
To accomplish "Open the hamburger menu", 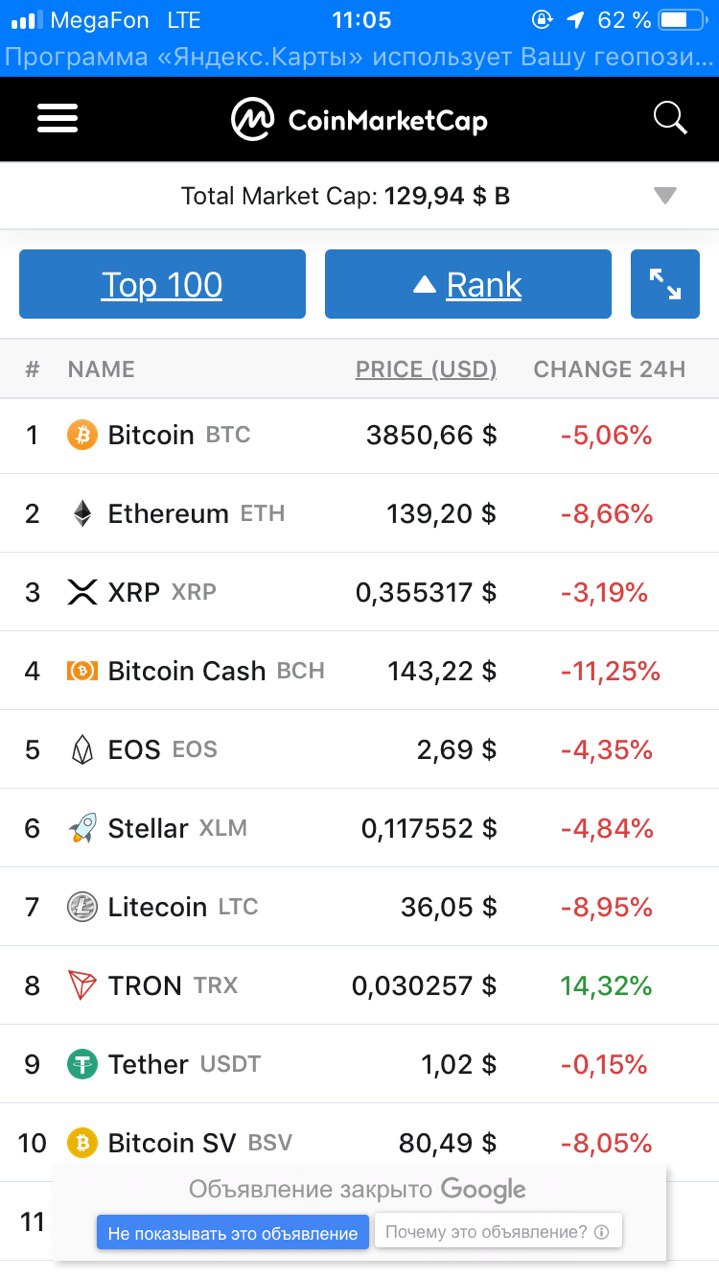I will (x=57, y=119).
